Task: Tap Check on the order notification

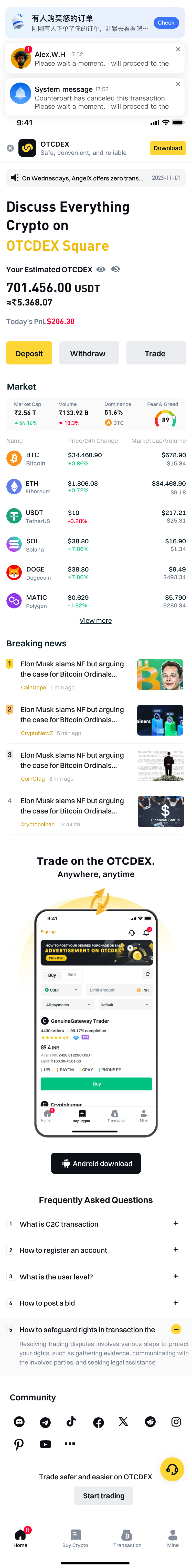Action: 166,23
